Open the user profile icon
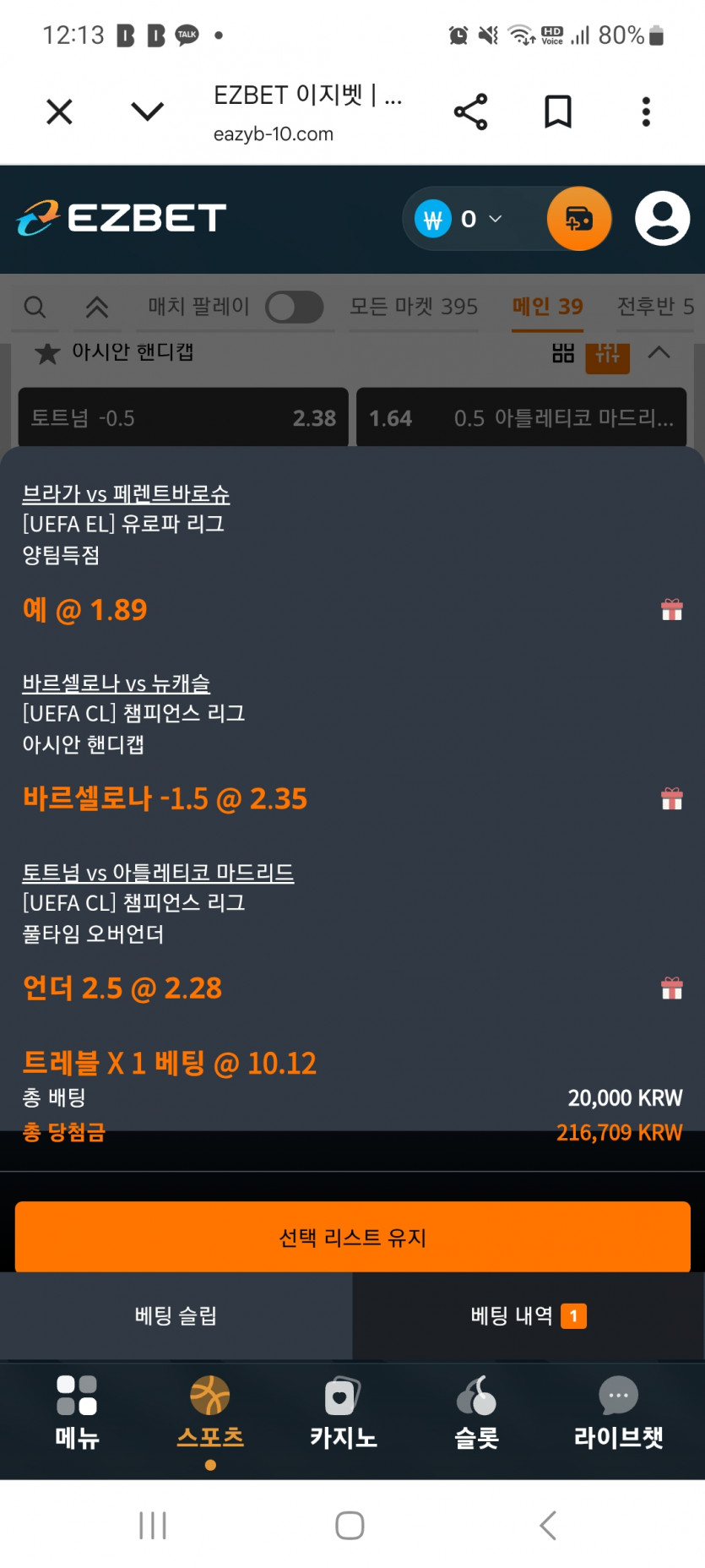The width and height of the screenshot is (705, 1568). click(x=663, y=219)
